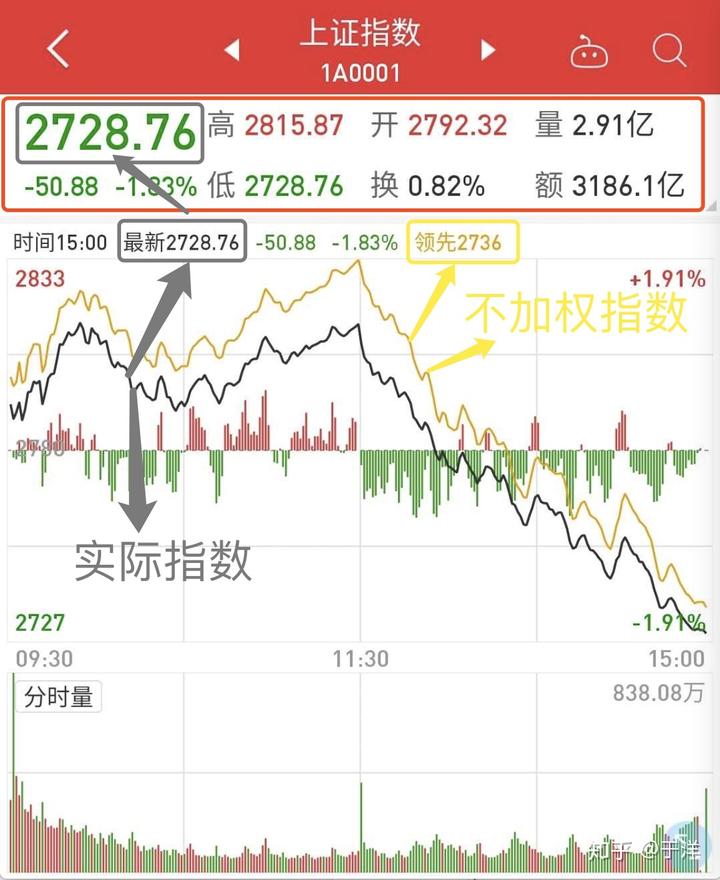Open the robot assistant icon

click(589, 50)
